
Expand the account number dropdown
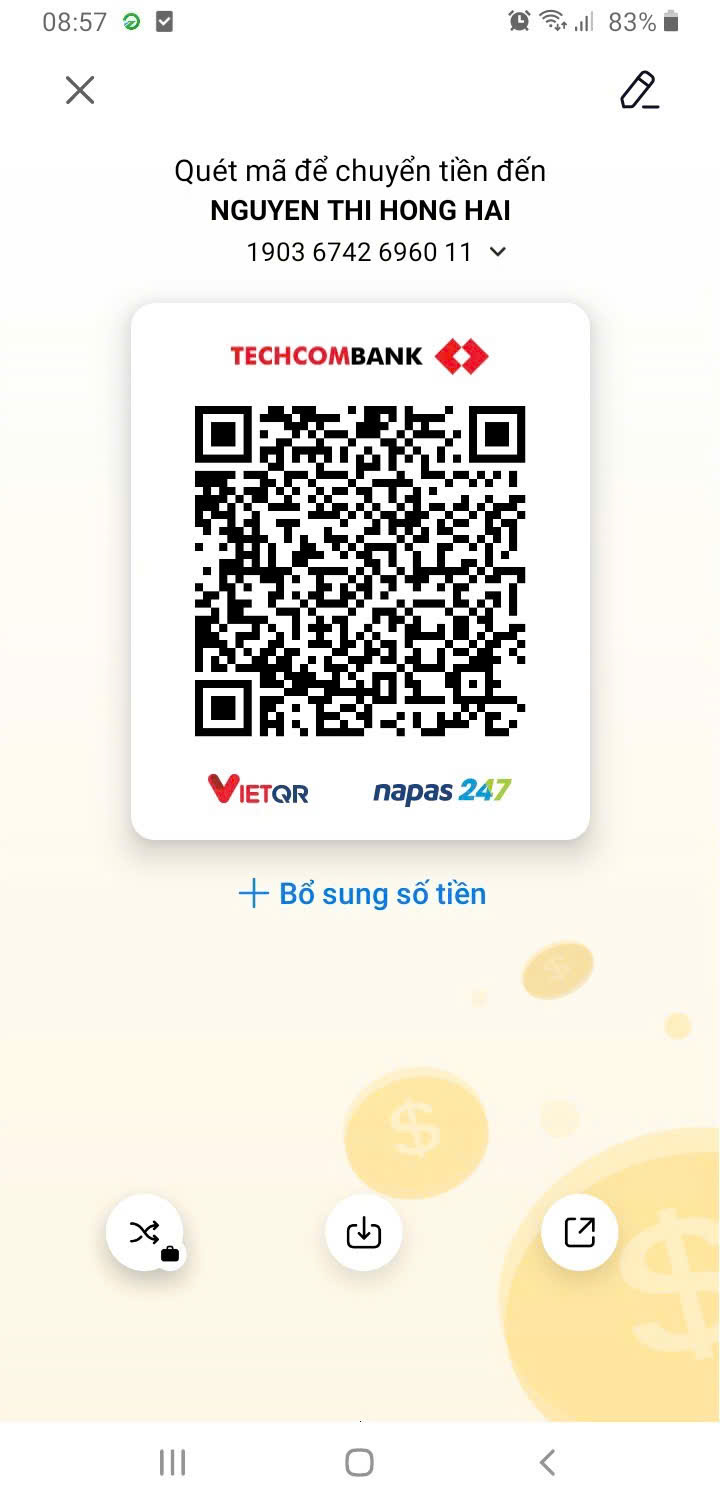pyautogui.click(x=498, y=252)
